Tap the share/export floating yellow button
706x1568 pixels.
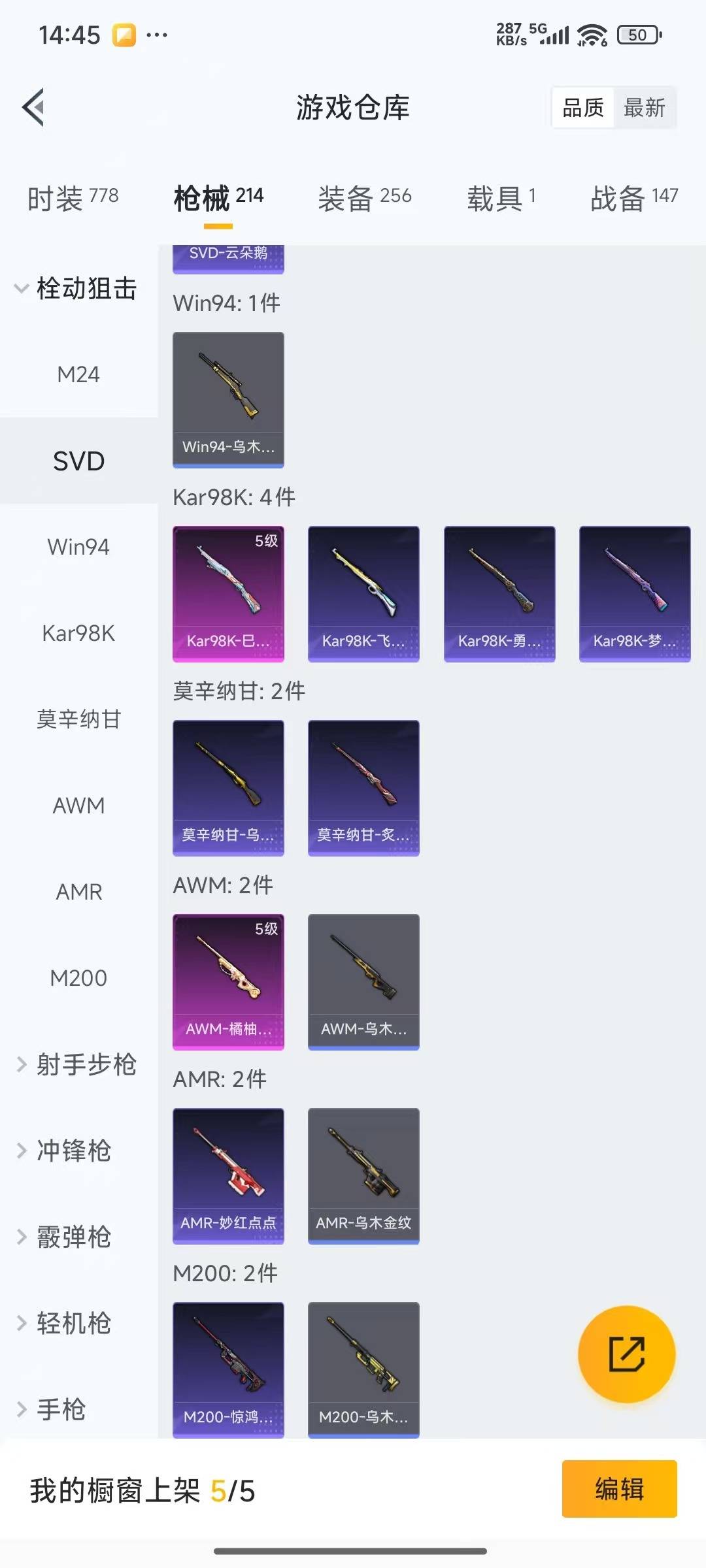tap(626, 1354)
